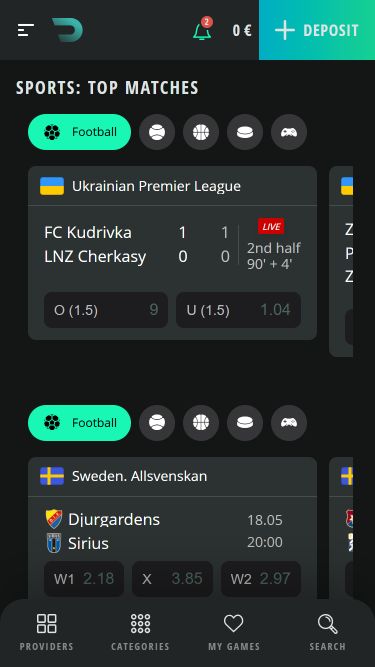Open Categories in bottom navigation
The height and width of the screenshot is (667, 375).
(140, 633)
